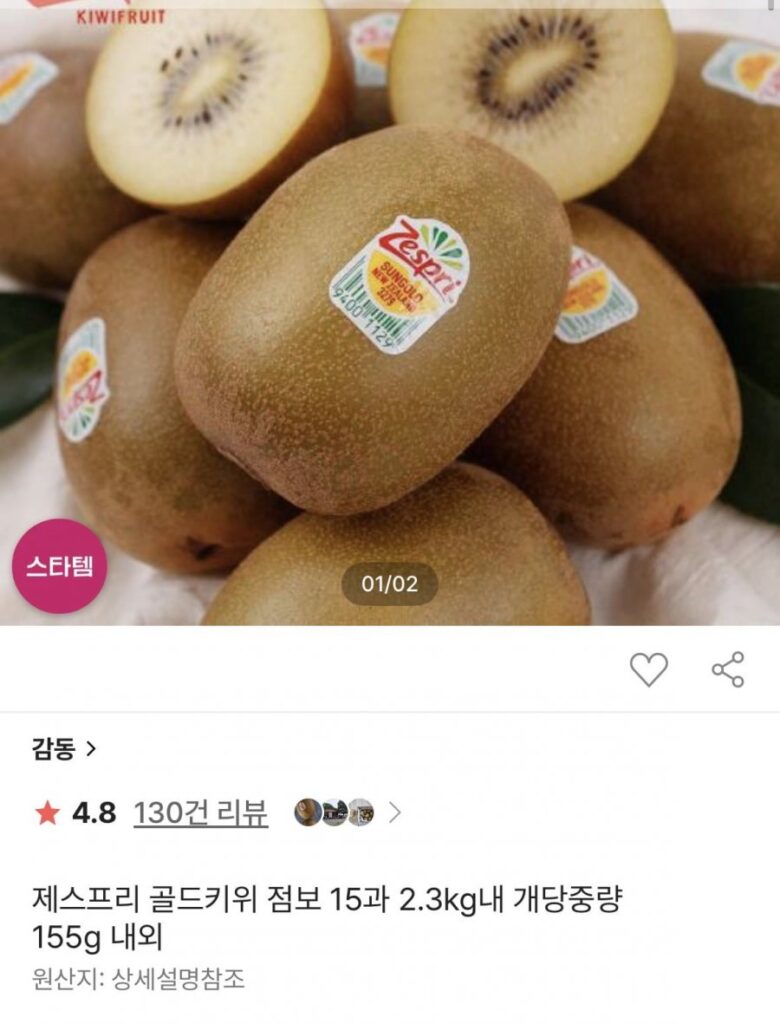This screenshot has height=1024, width=780.
Task: Tap the 스타템 badge on the product photo
Action: coord(60,564)
